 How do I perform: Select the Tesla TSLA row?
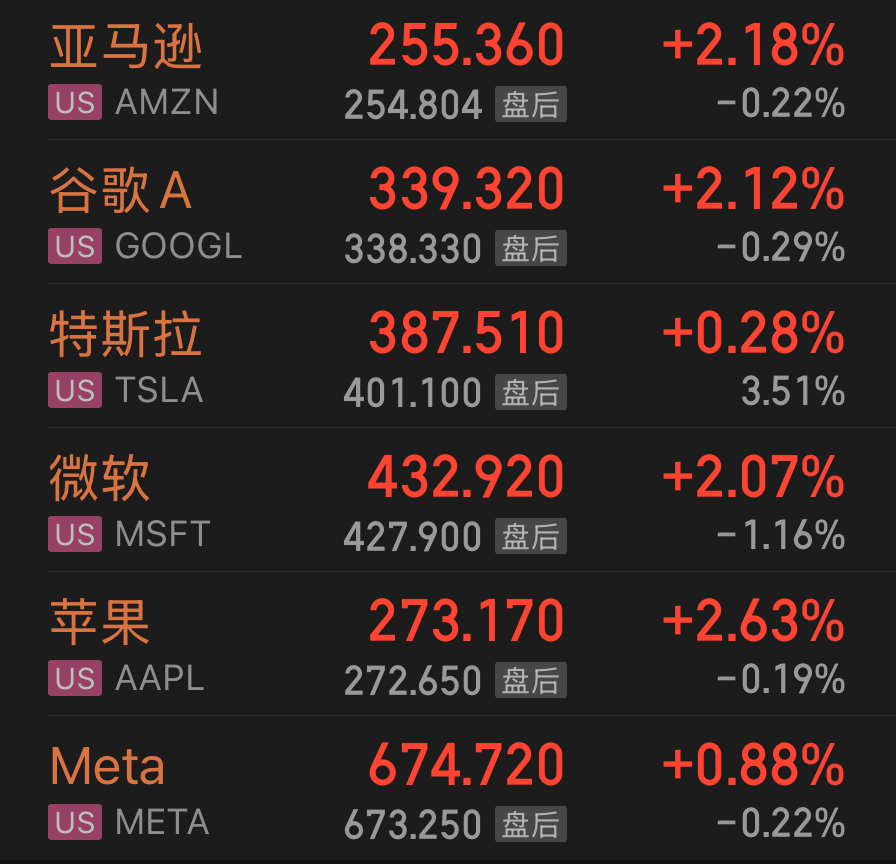pyautogui.click(x=447, y=360)
